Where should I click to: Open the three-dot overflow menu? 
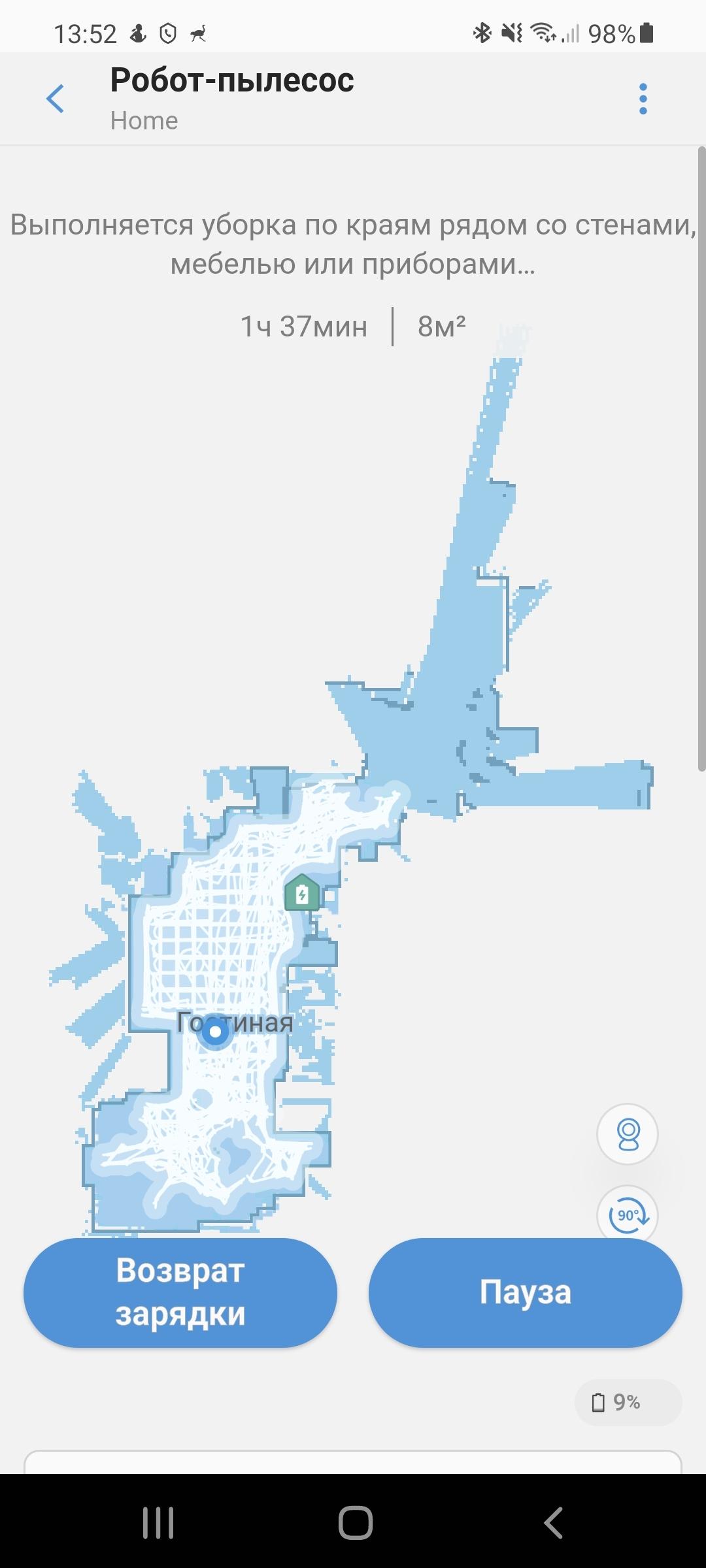point(643,99)
